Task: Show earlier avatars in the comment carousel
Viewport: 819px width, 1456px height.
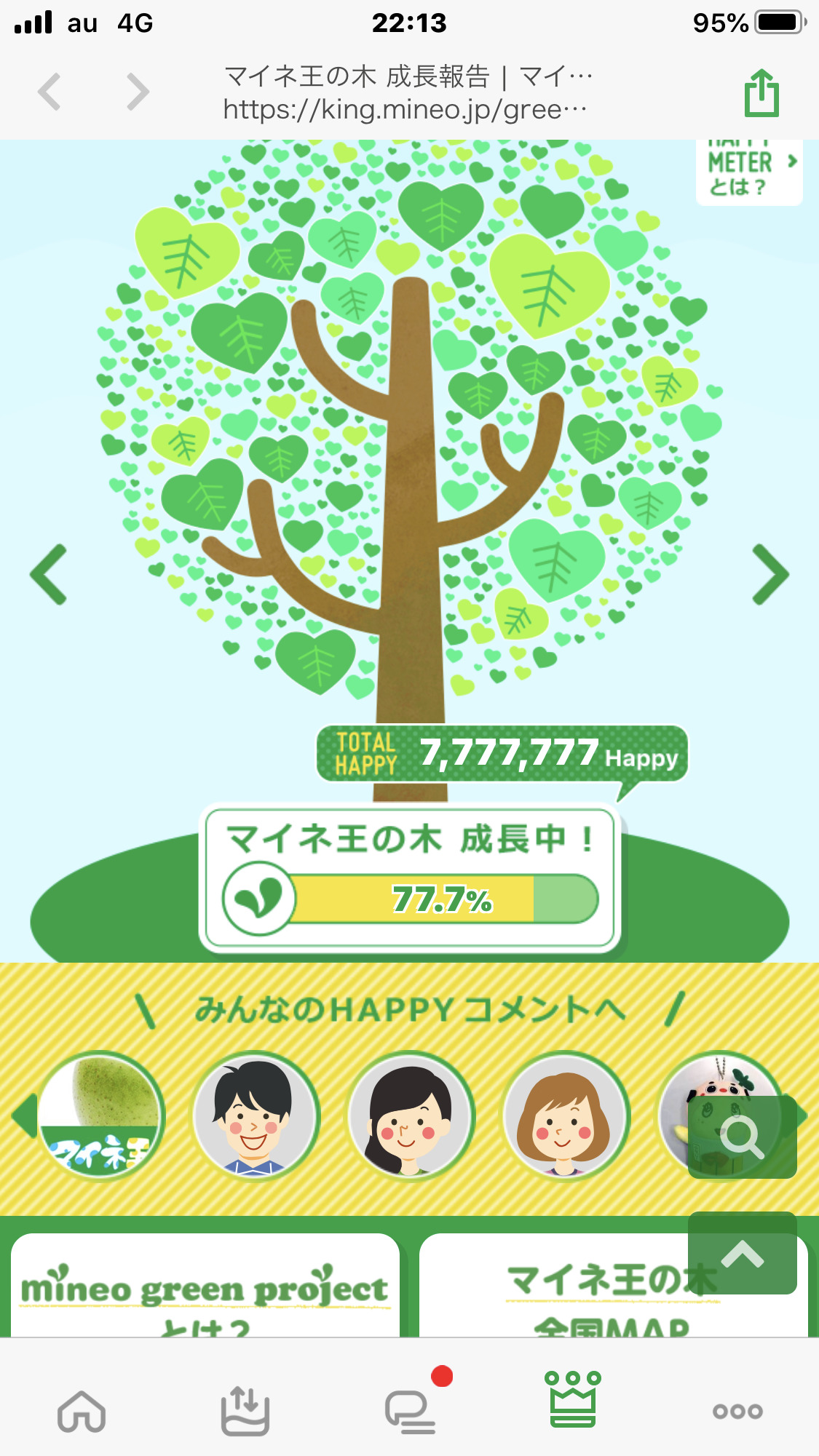Action: 24,1115
